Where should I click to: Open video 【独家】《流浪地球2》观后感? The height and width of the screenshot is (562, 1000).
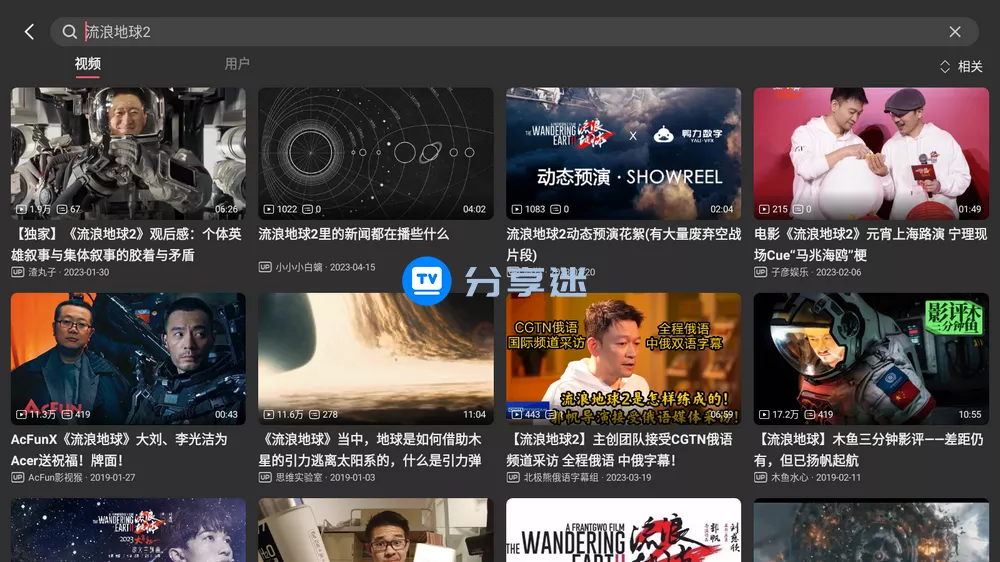point(128,154)
